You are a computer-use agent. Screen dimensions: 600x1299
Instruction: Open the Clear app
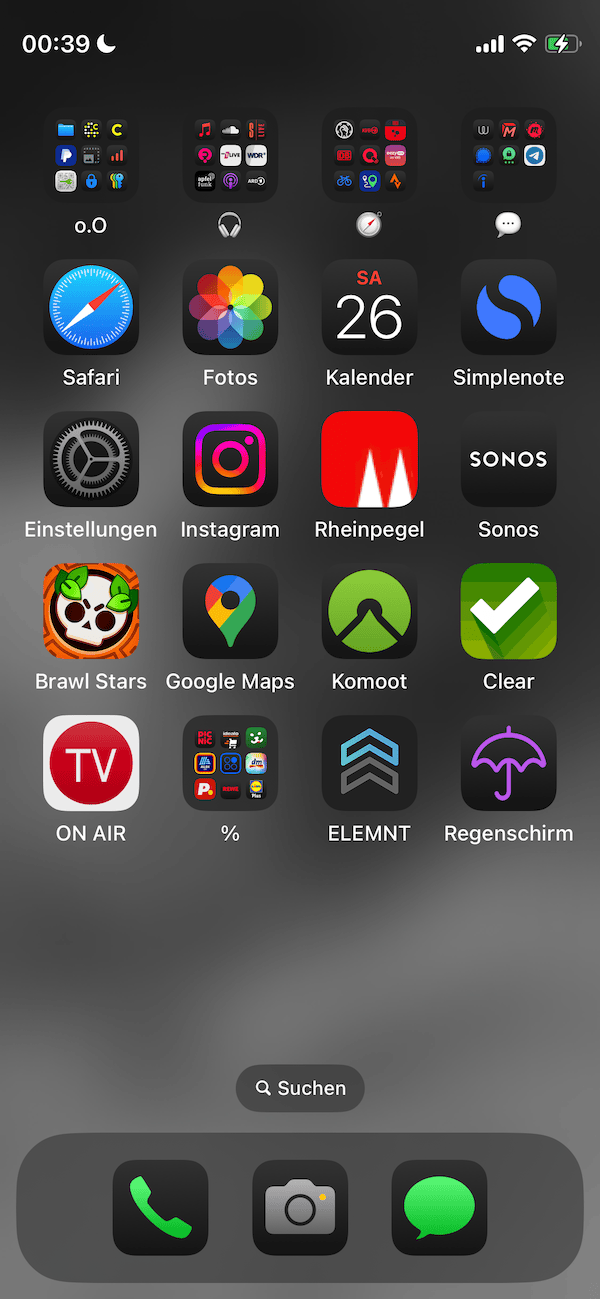coord(508,611)
